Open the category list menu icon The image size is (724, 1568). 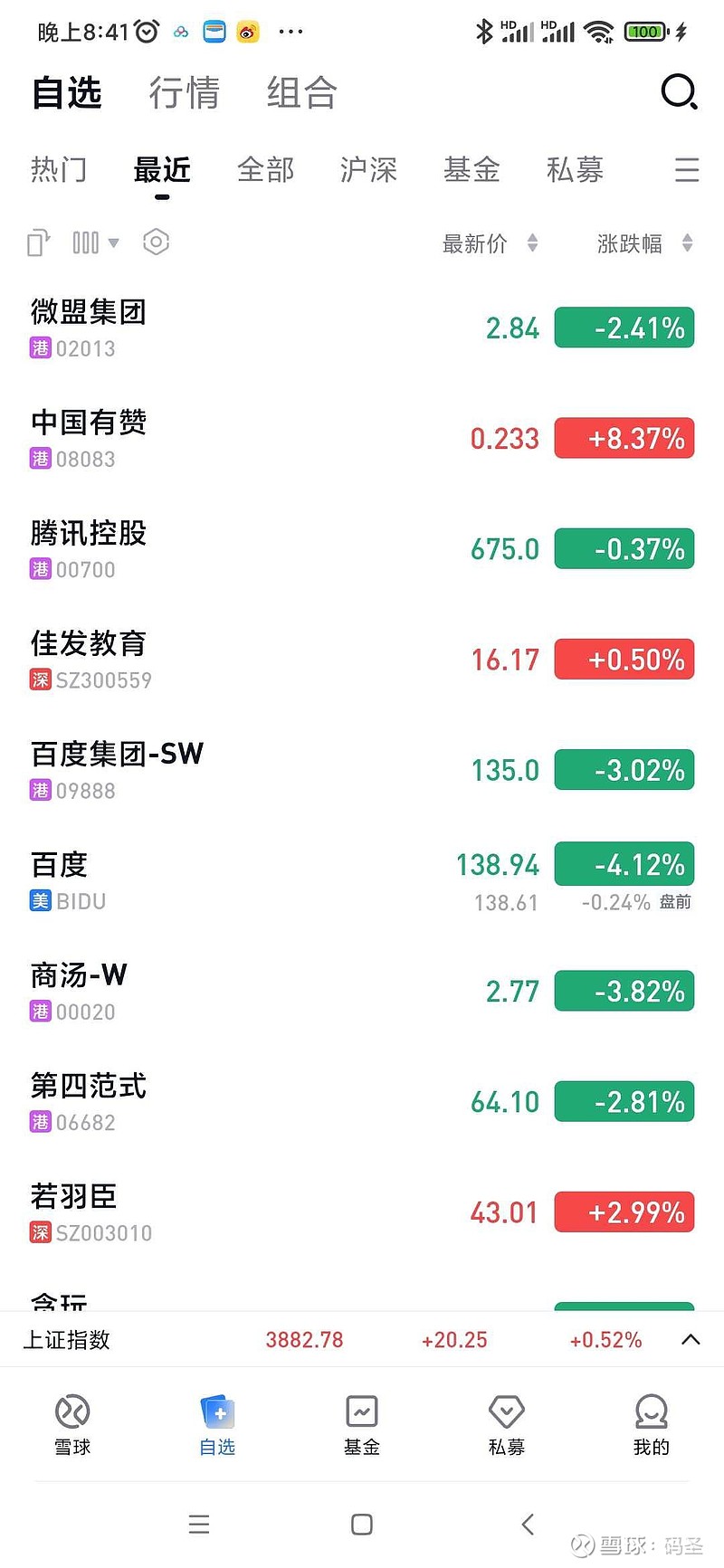[x=687, y=169]
